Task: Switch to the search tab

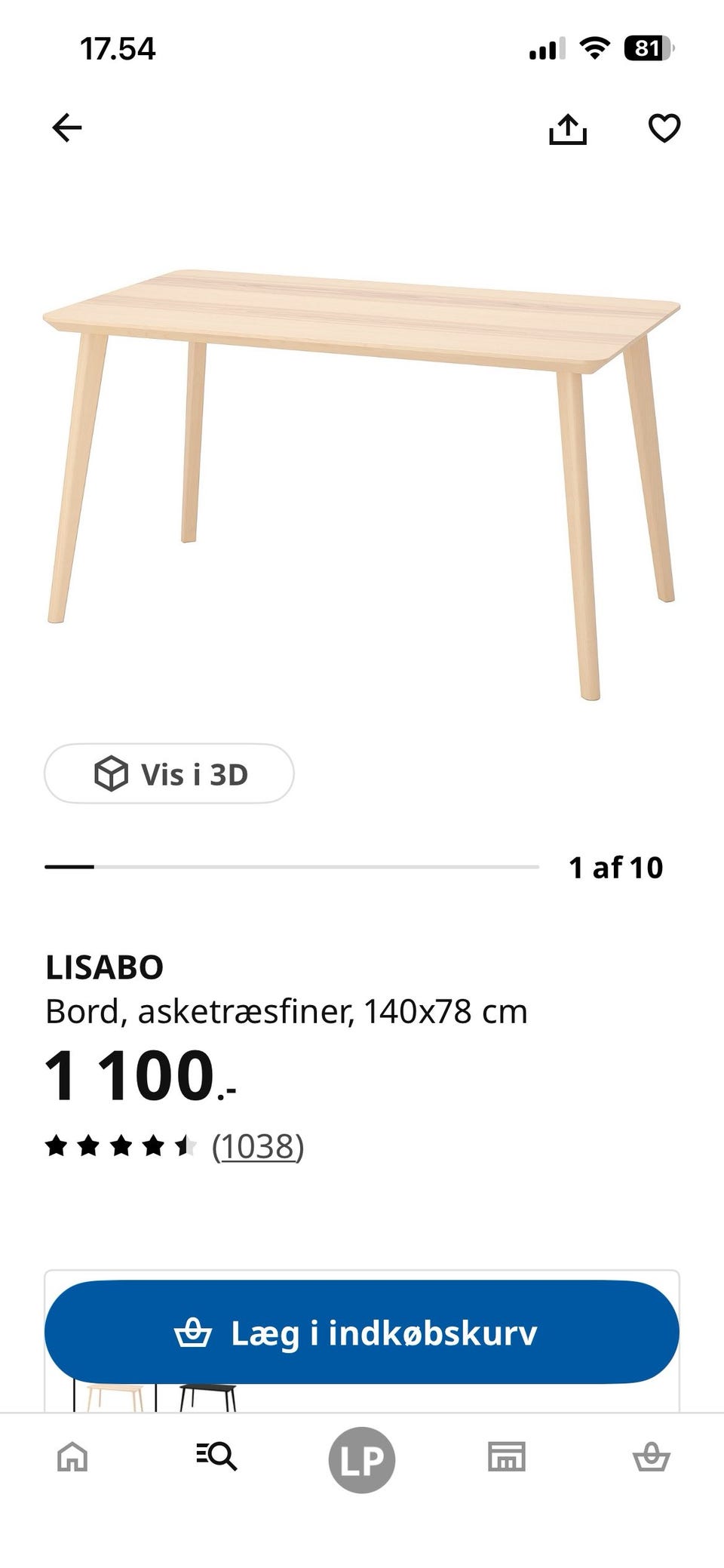Action: pyautogui.click(x=217, y=1456)
